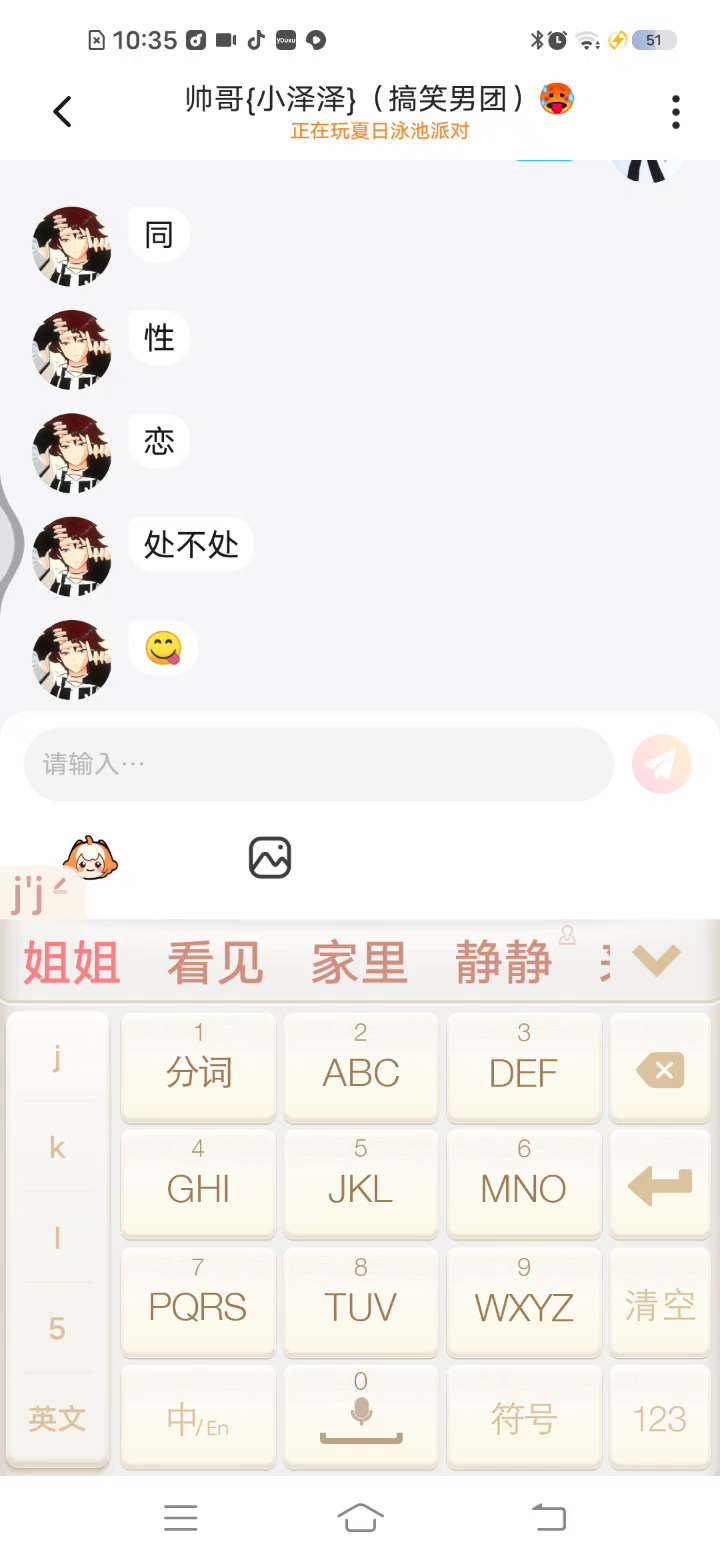Pick the suggestion 家里
The height and width of the screenshot is (1560, 720).
tap(359, 963)
